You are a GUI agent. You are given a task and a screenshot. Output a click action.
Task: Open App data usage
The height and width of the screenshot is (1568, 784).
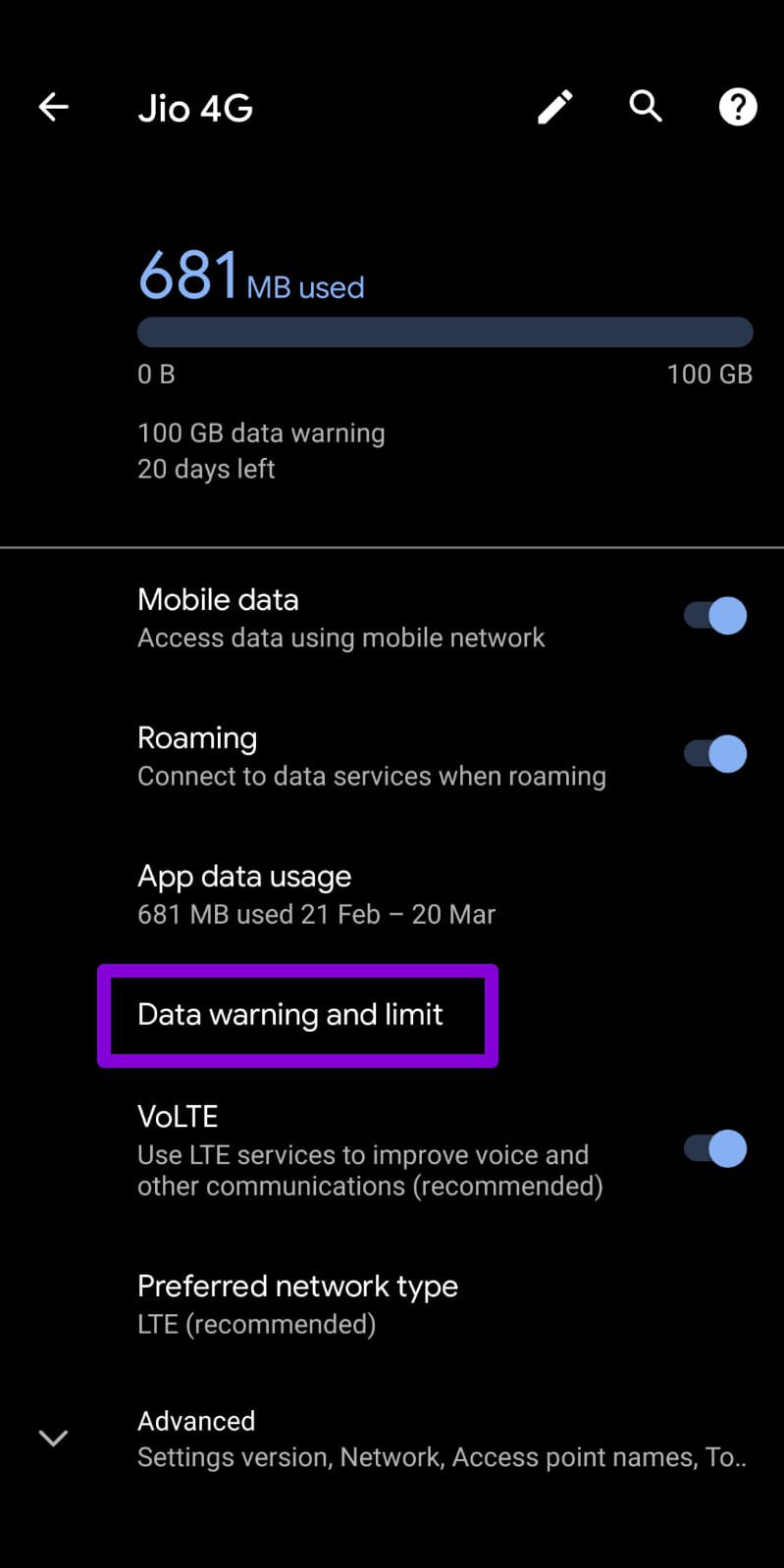click(x=316, y=893)
